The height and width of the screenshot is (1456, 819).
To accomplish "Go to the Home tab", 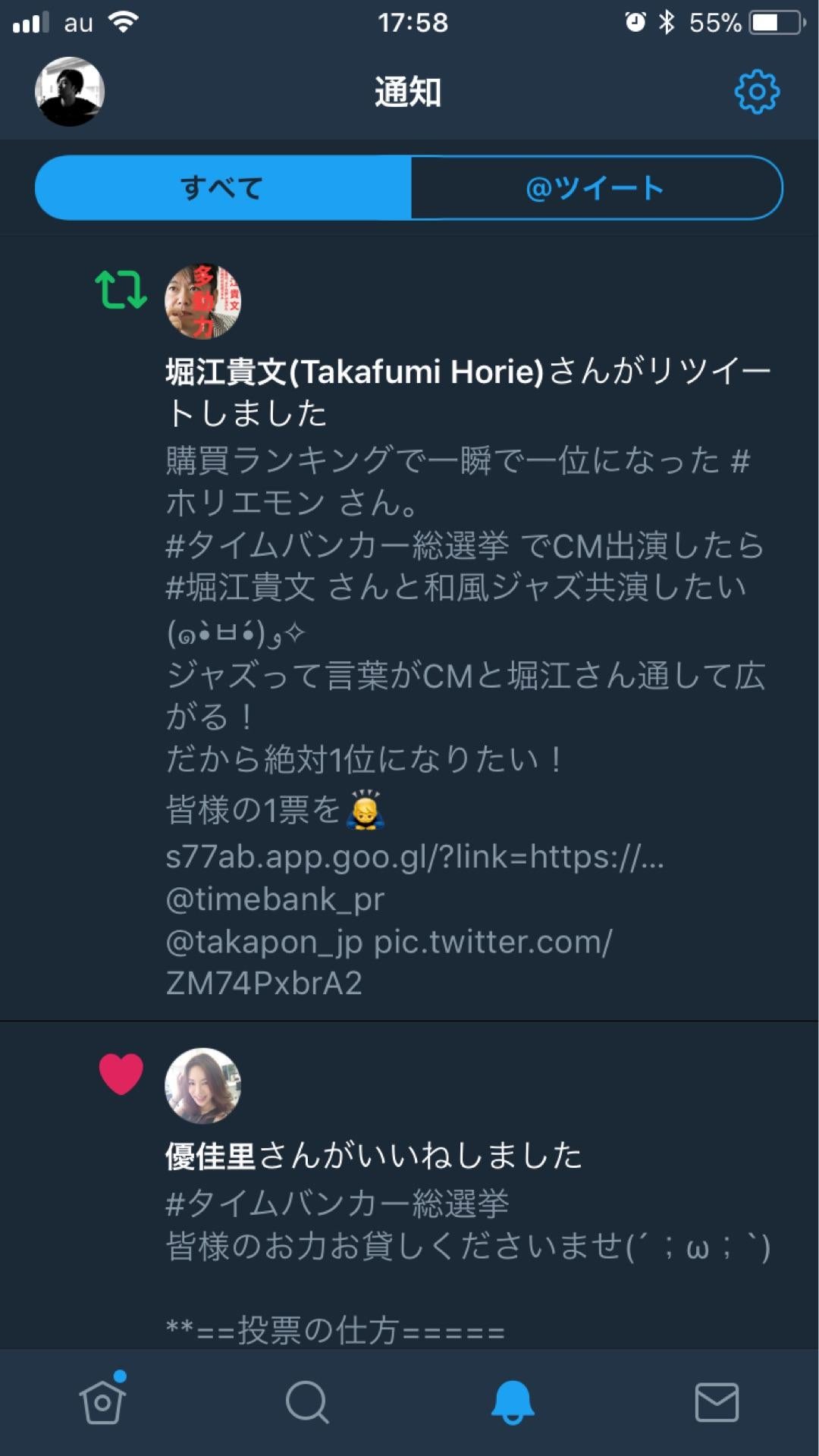I will tap(102, 1402).
